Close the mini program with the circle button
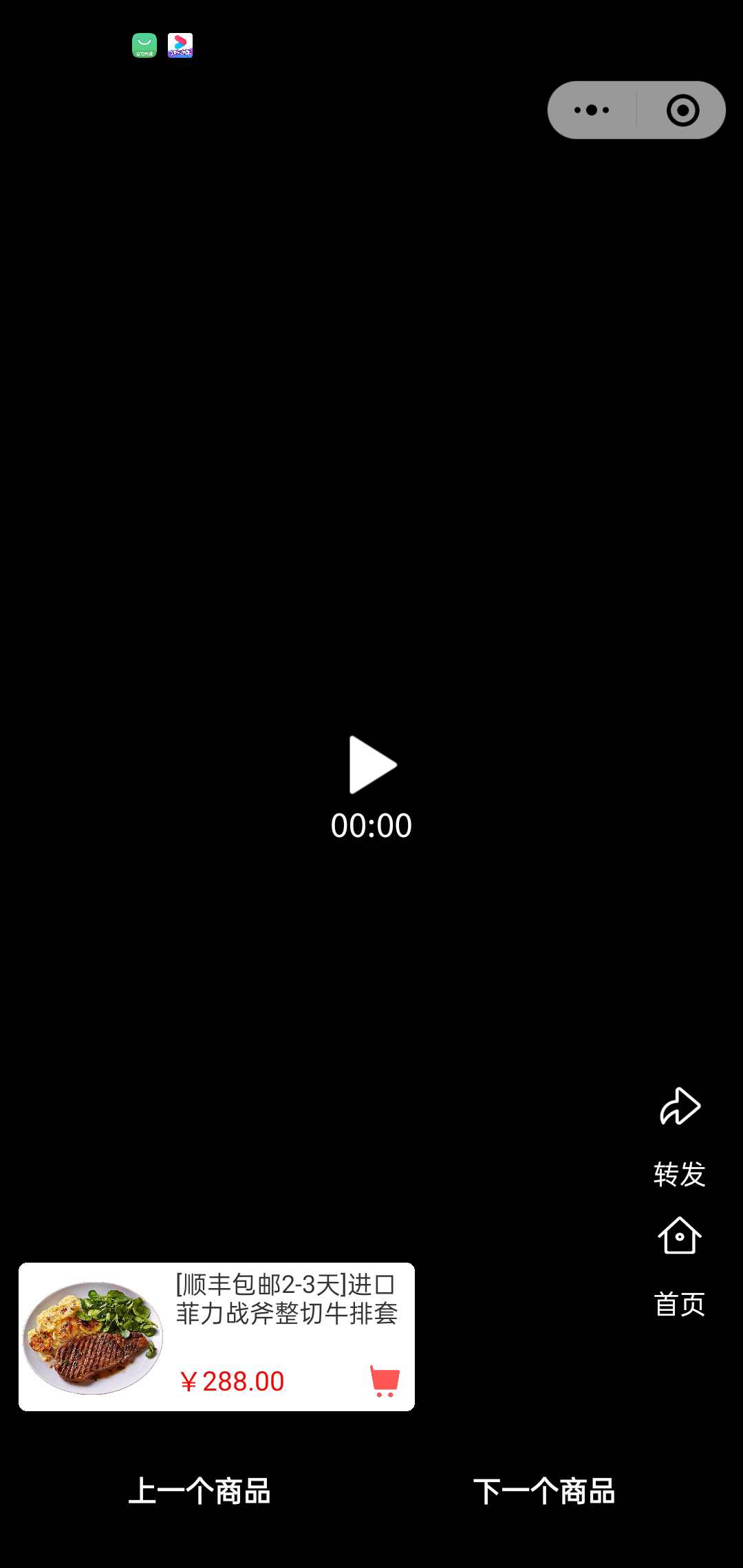The width and height of the screenshot is (743, 1568). pos(682,110)
